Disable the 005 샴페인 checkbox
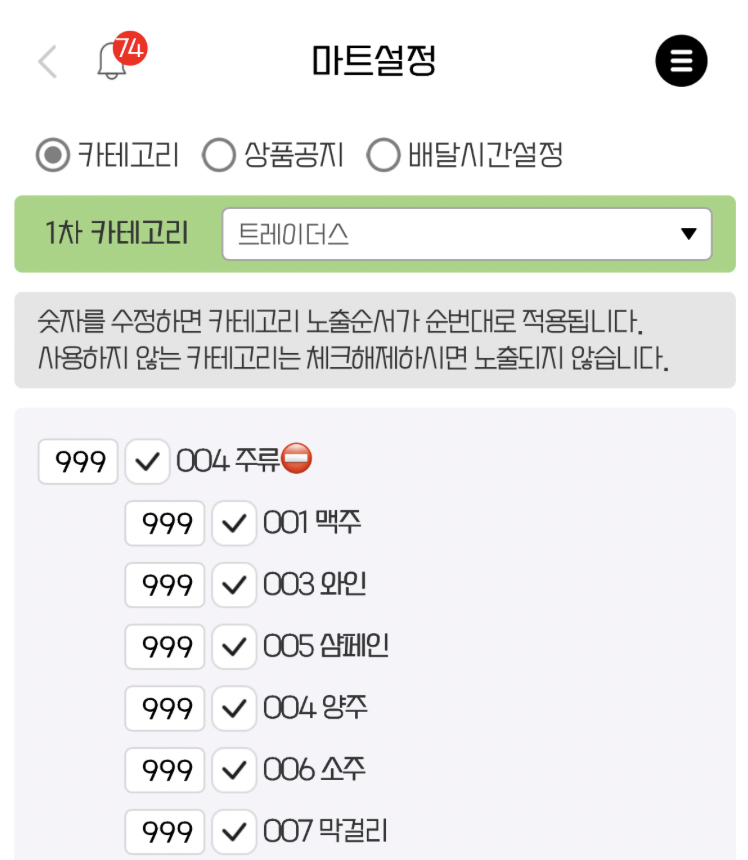This screenshot has height=860, width=748. coord(234,647)
